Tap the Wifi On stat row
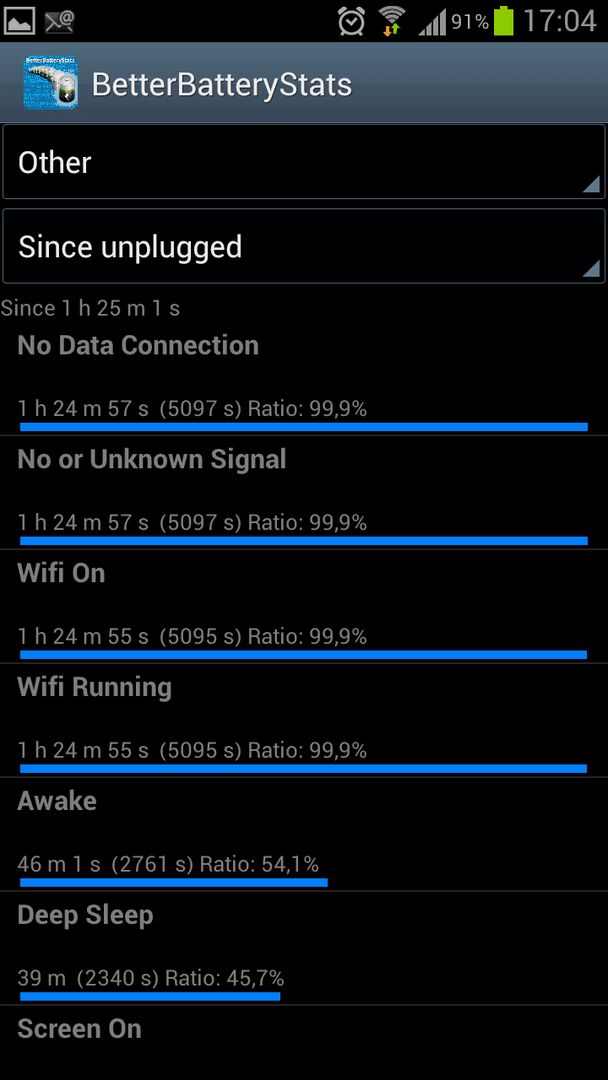This screenshot has height=1080, width=608. point(304,607)
